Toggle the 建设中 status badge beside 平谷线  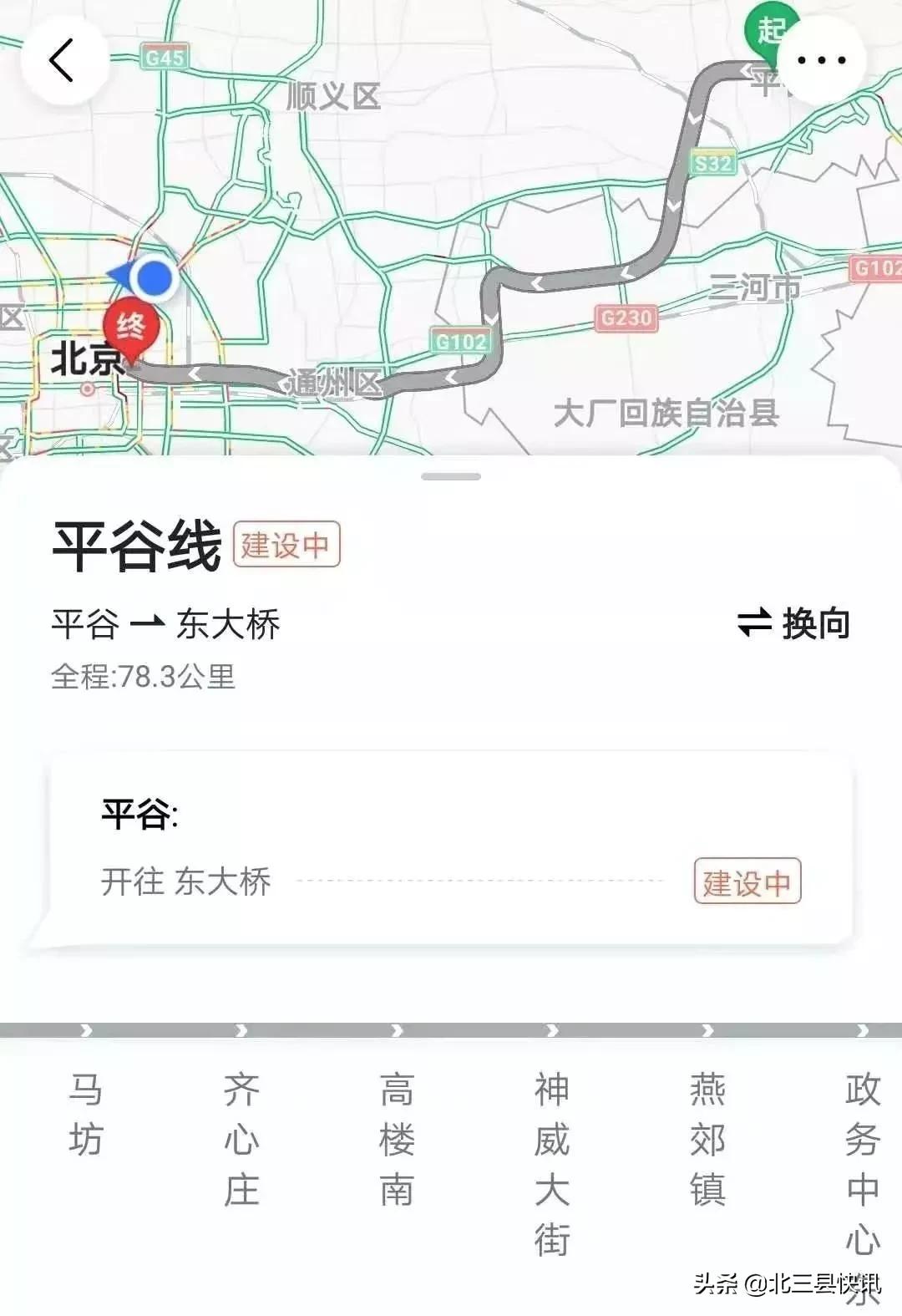(x=287, y=543)
